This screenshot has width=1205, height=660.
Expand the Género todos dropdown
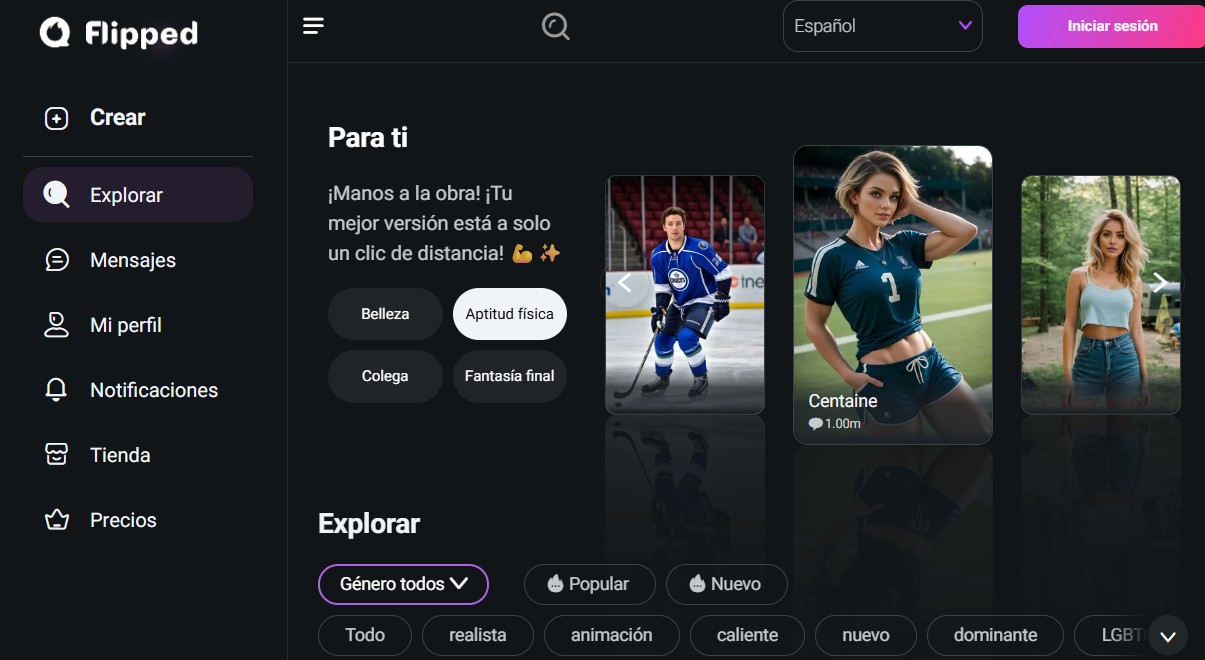click(403, 584)
